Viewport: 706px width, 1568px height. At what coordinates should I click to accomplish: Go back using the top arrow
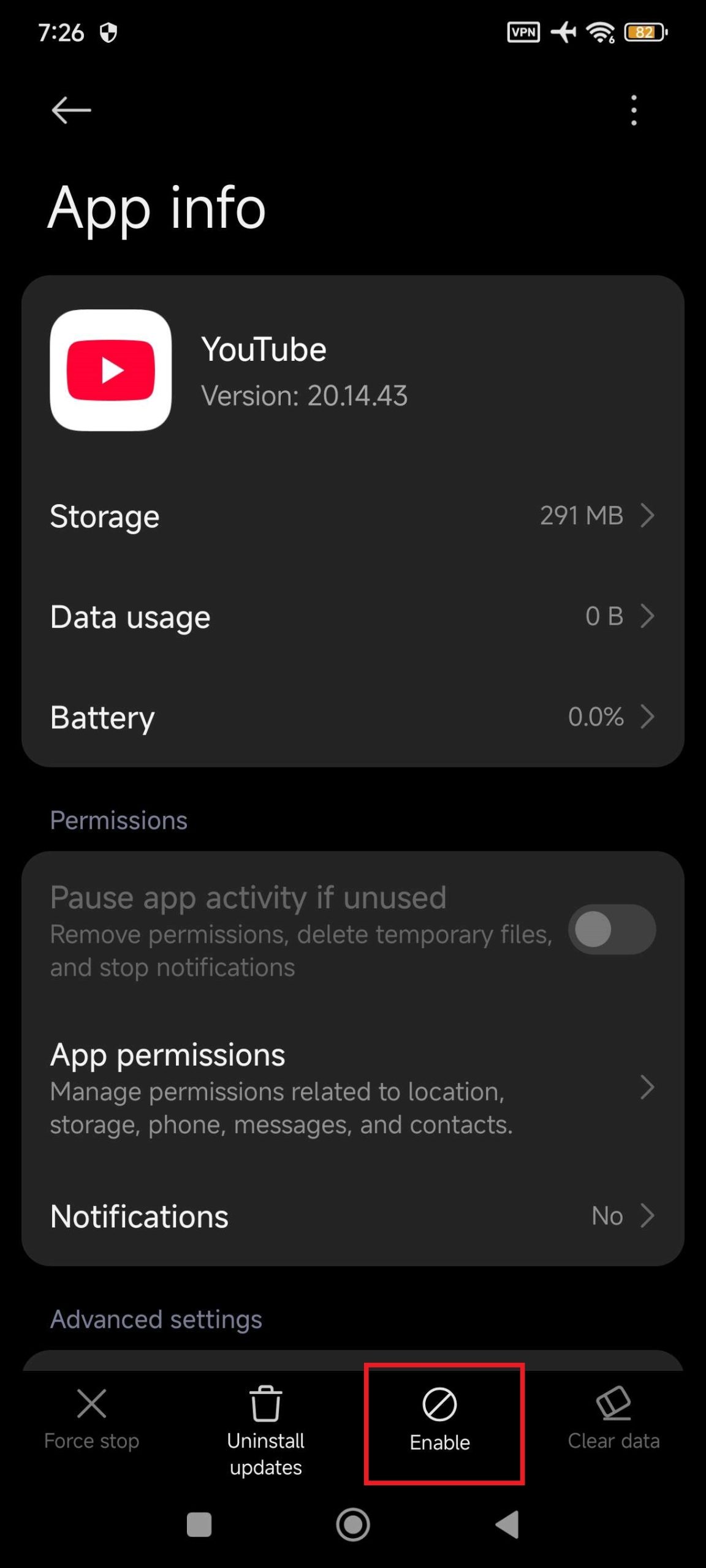(71, 110)
